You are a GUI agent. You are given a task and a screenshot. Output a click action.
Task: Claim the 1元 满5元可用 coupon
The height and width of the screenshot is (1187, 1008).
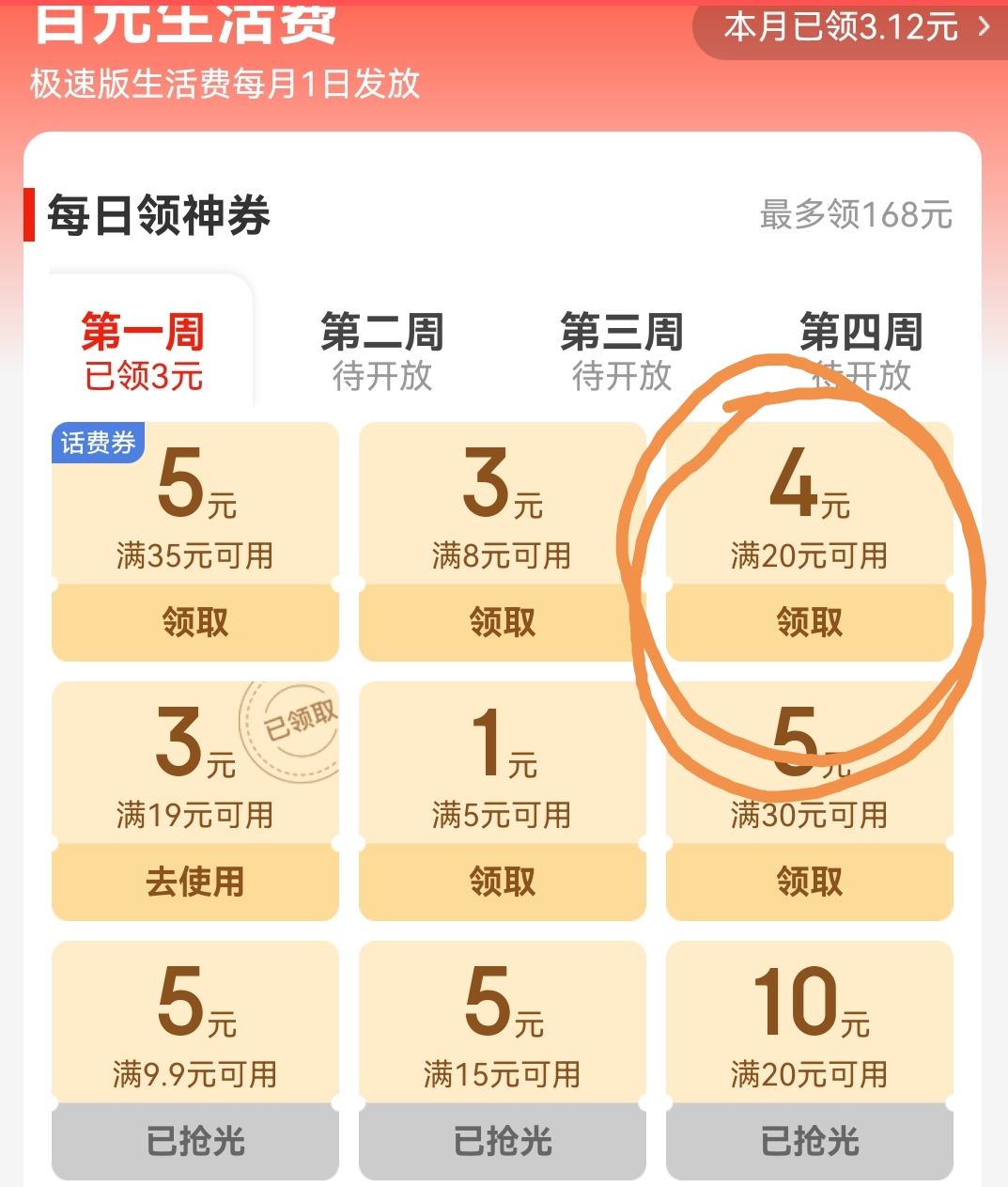[502, 882]
